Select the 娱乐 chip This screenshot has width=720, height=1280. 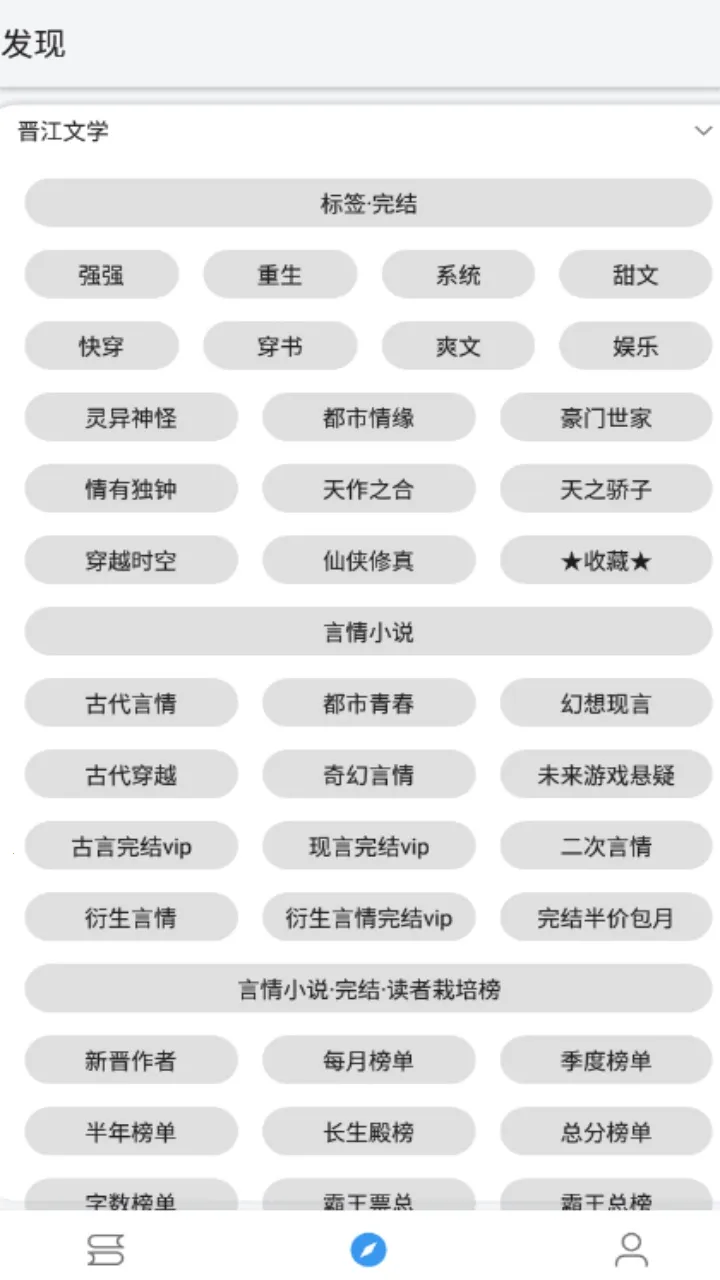[635, 347]
